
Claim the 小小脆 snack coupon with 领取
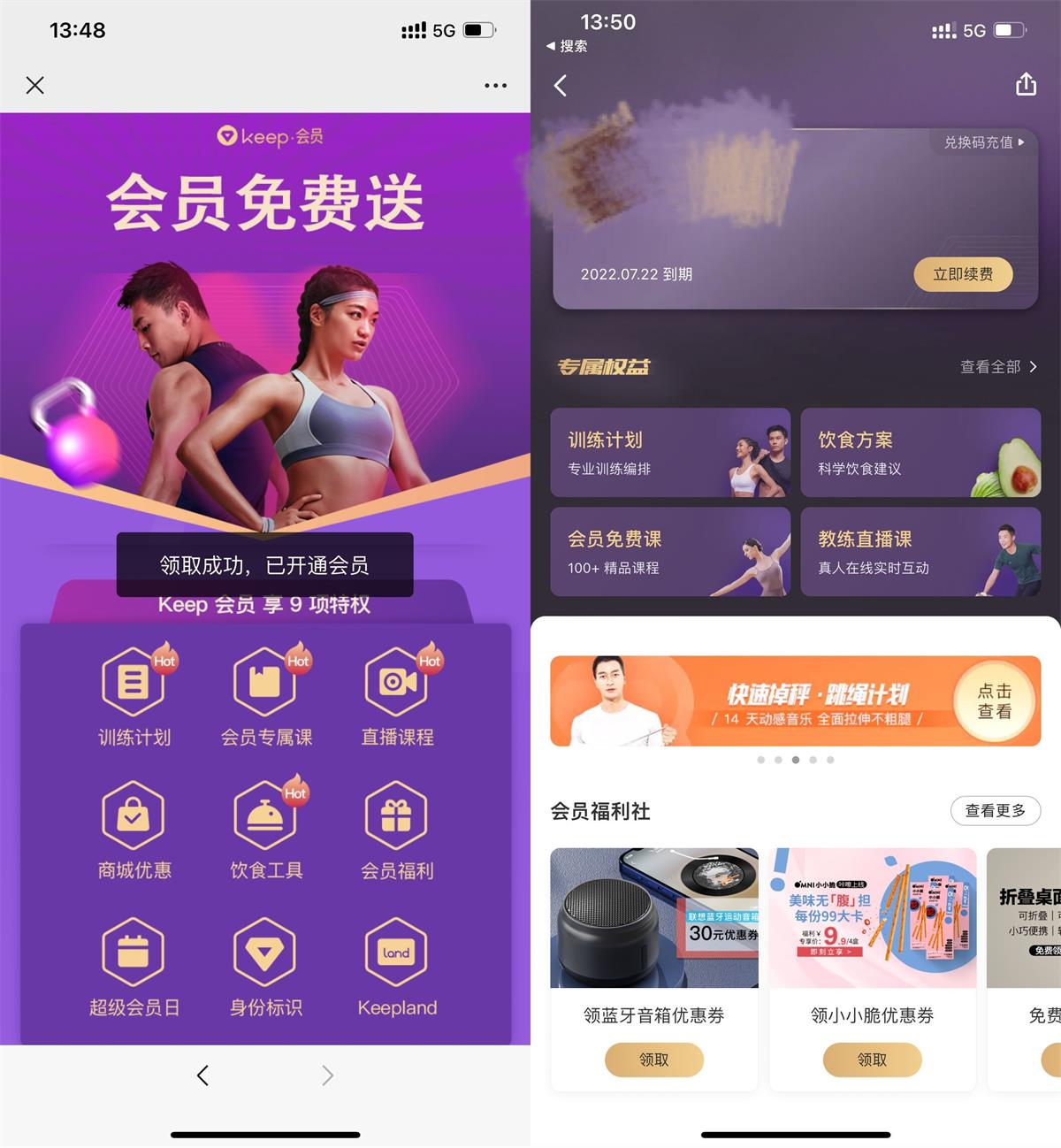(x=872, y=1060)
